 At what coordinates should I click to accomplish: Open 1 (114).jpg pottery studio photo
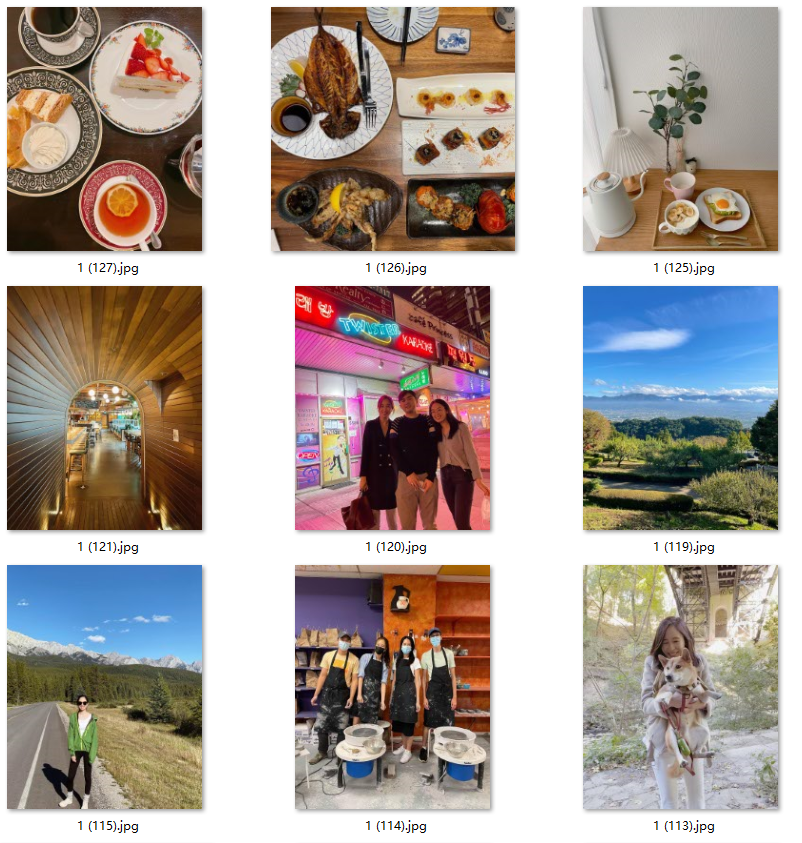click(x=393, y=687)
